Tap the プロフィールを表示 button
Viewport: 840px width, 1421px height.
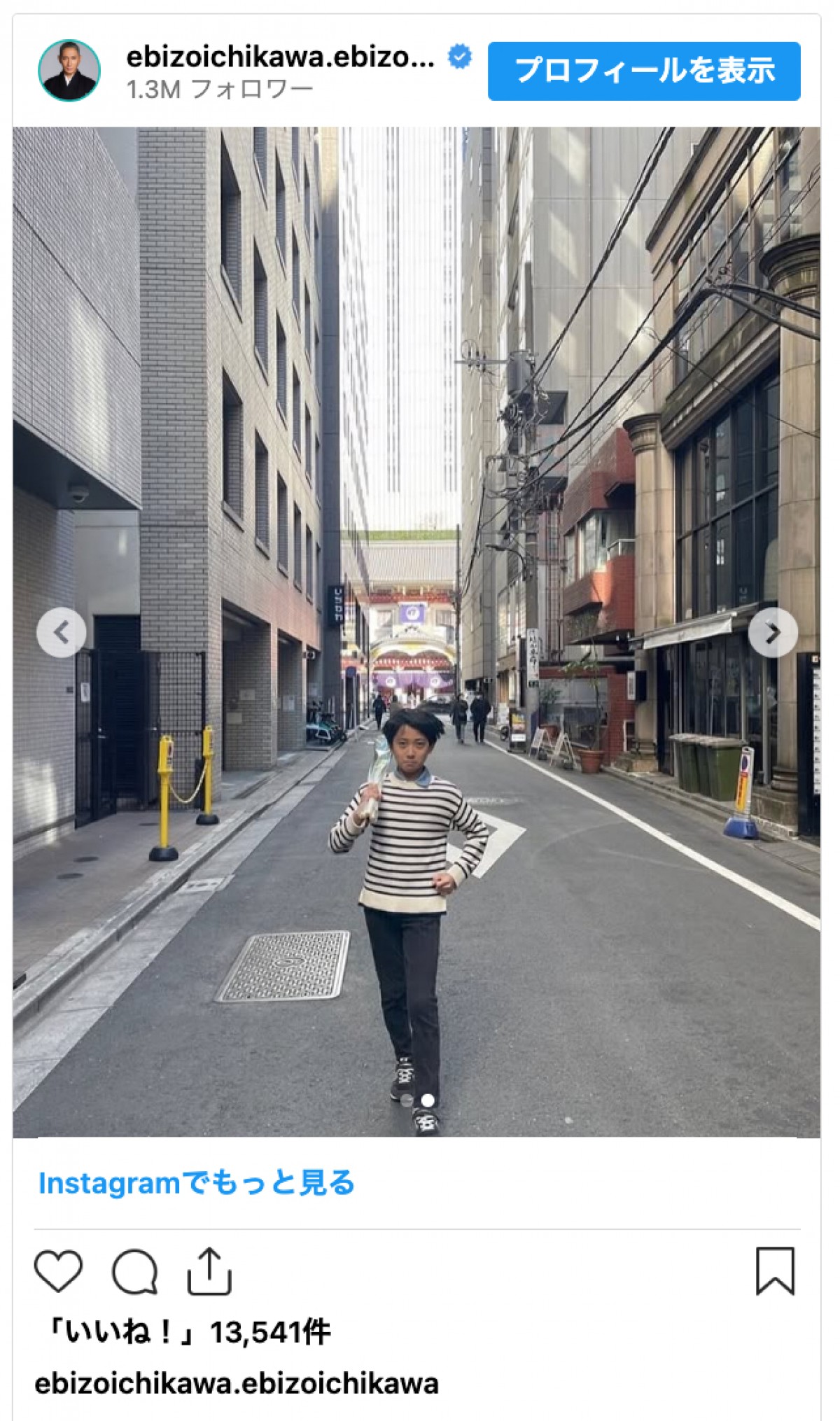pos(643,71)
